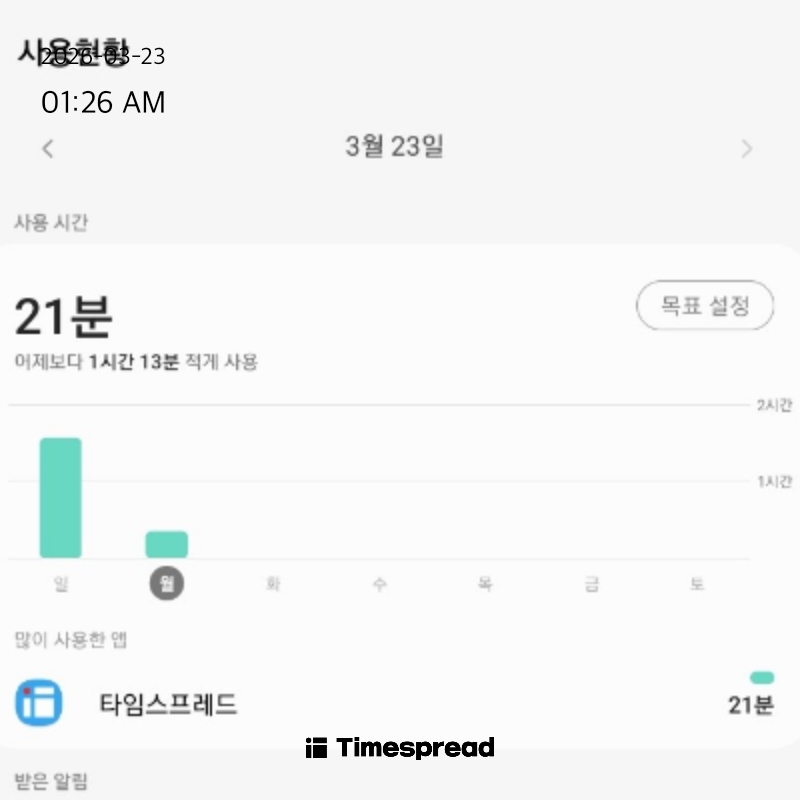Select Saturday (토) in the usage chart
Image resolution: width=800 pixels, height=800 pixels.
point(697,584)
